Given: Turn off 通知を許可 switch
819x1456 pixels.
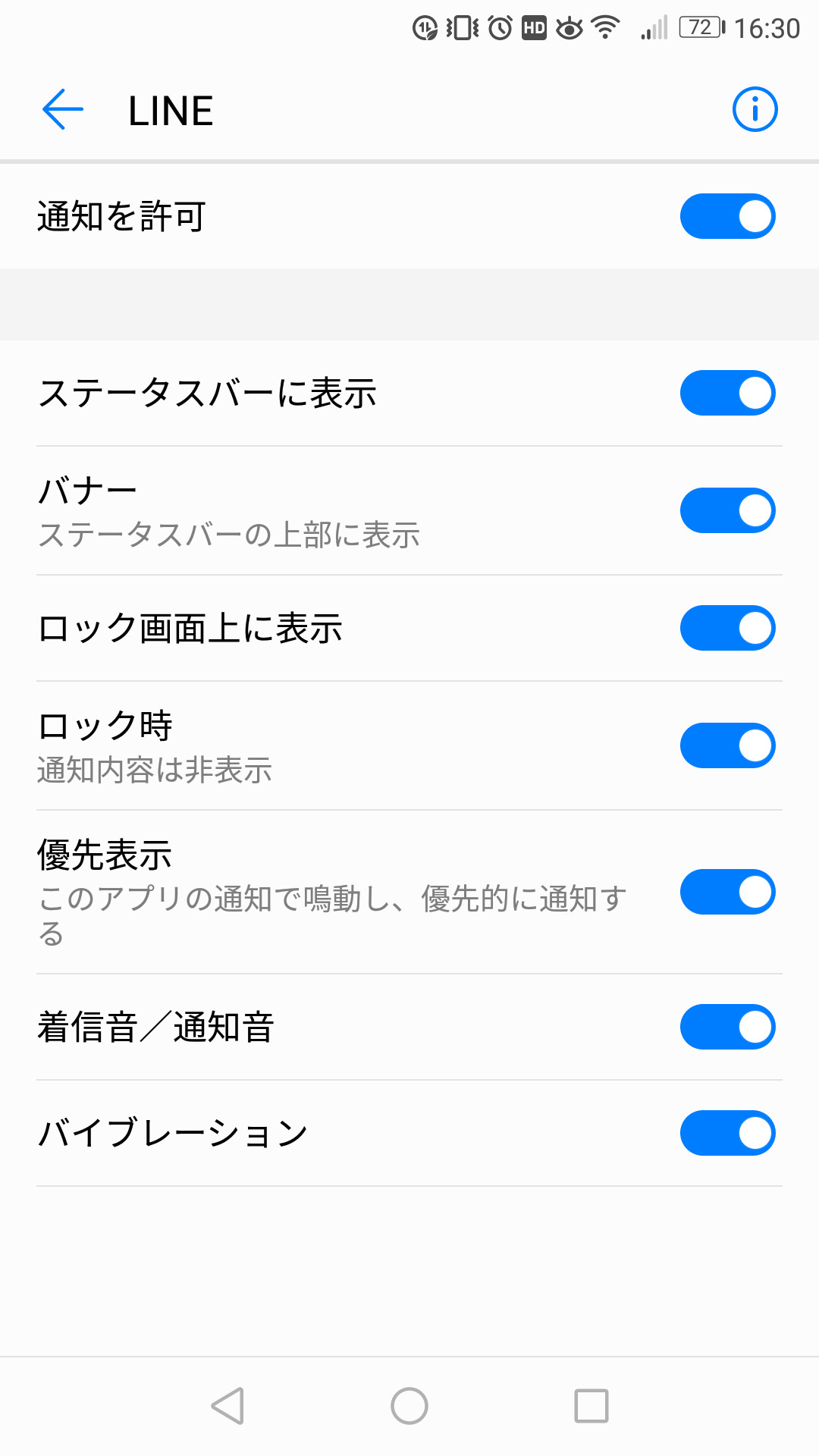Looking at the screenshot, I should coord(727,216).
